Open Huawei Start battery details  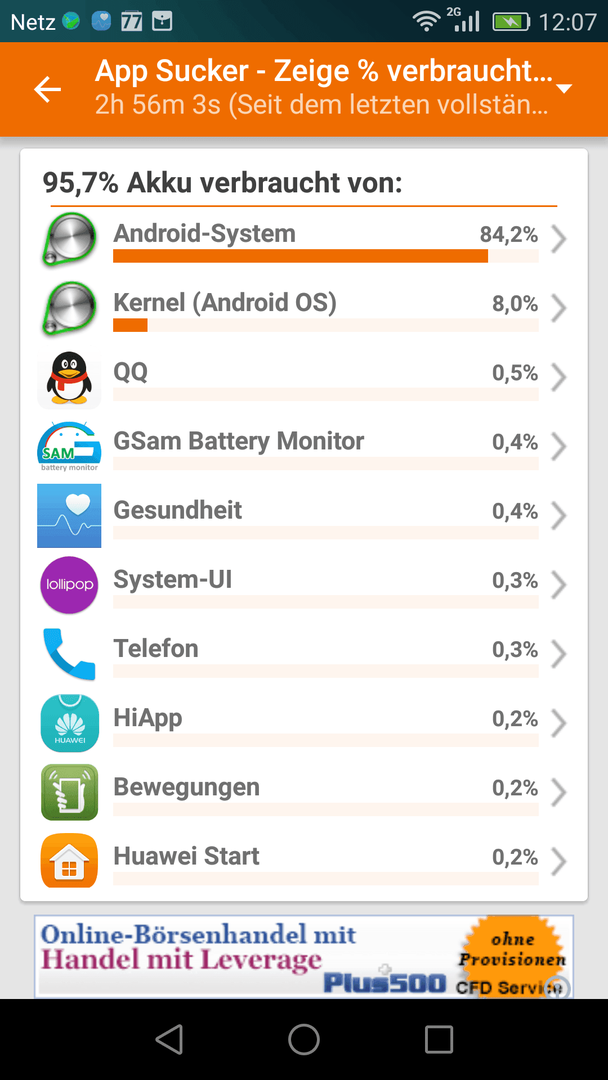click(x=304, y=861)
